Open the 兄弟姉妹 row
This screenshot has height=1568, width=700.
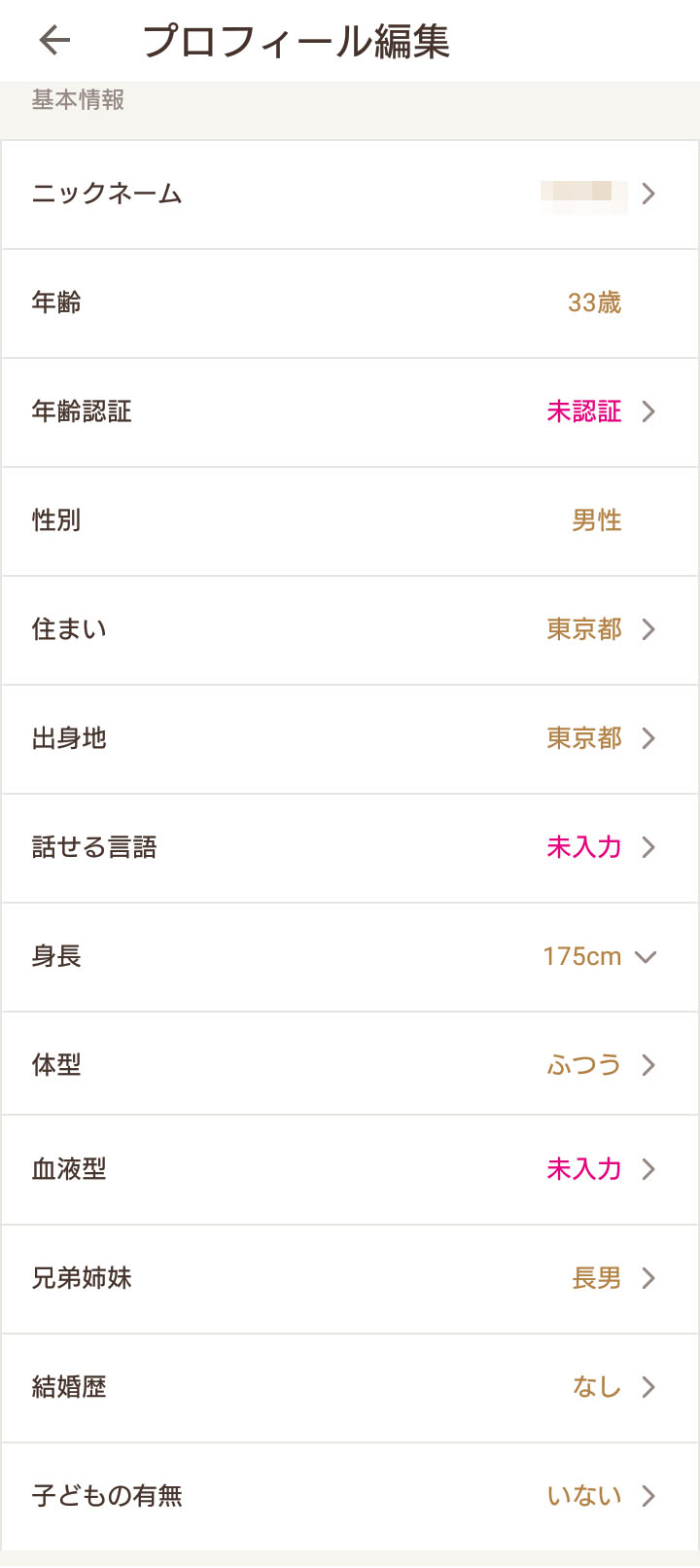[350, 1279]
